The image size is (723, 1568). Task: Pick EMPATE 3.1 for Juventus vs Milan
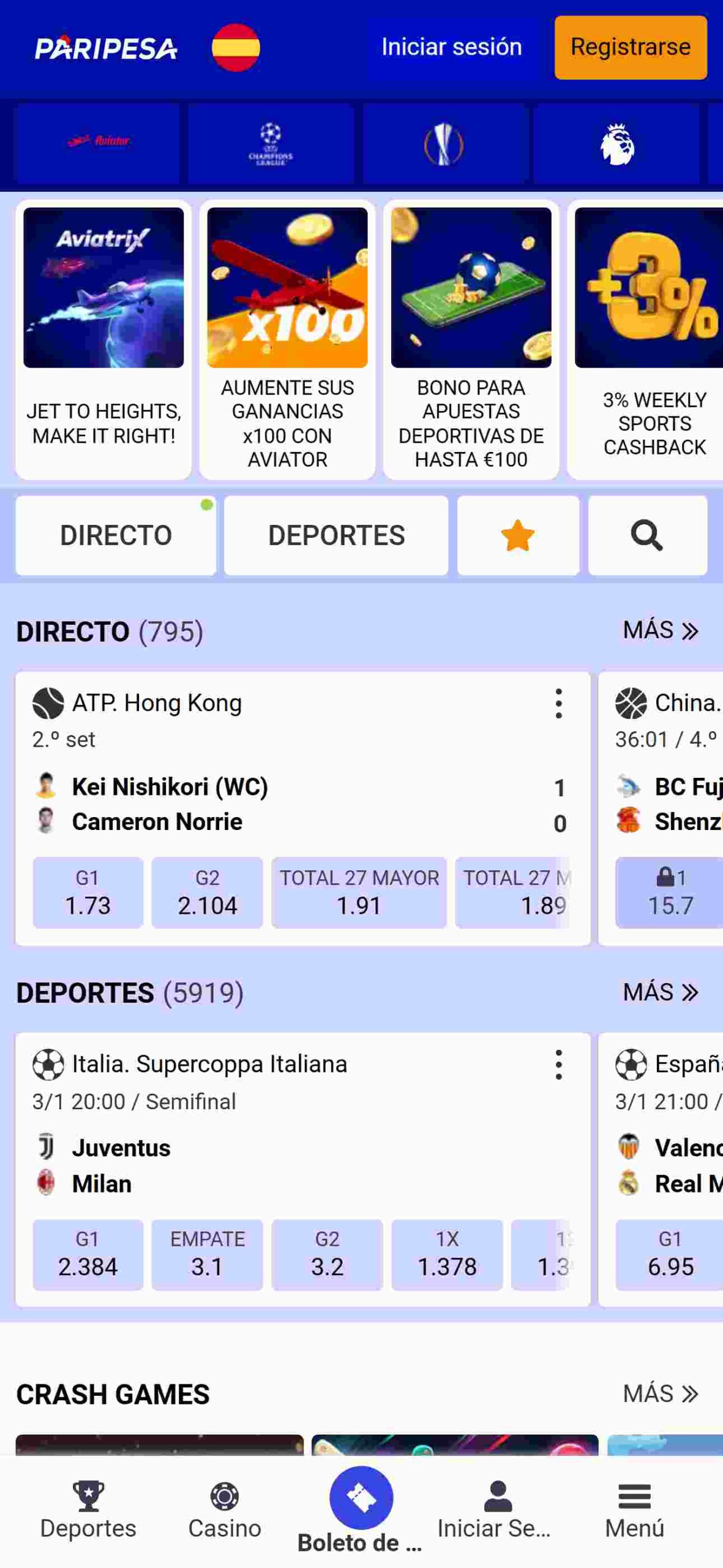pos(207,1254)
